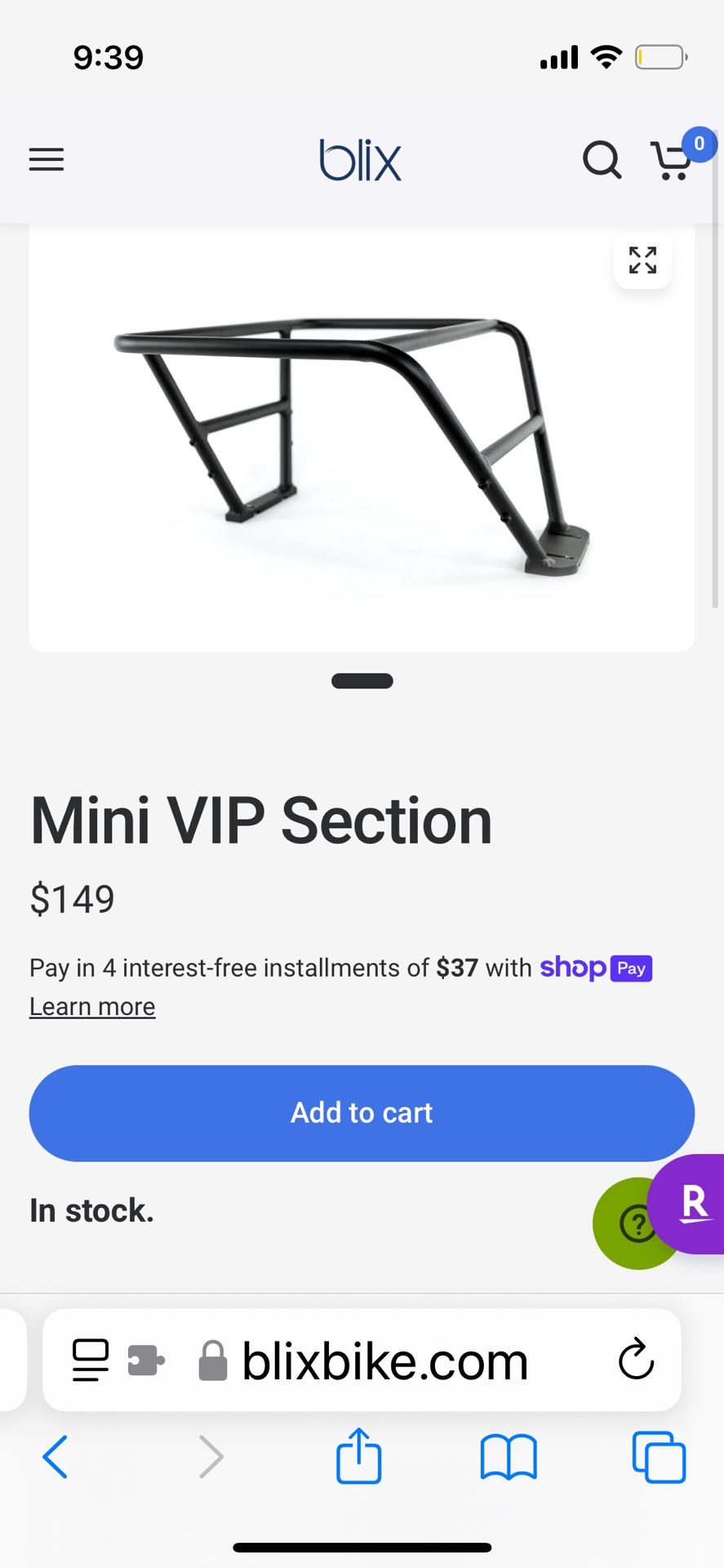Tap the blixbike.com address bar
The image size is (724, 1568).
pos(362,1360)
